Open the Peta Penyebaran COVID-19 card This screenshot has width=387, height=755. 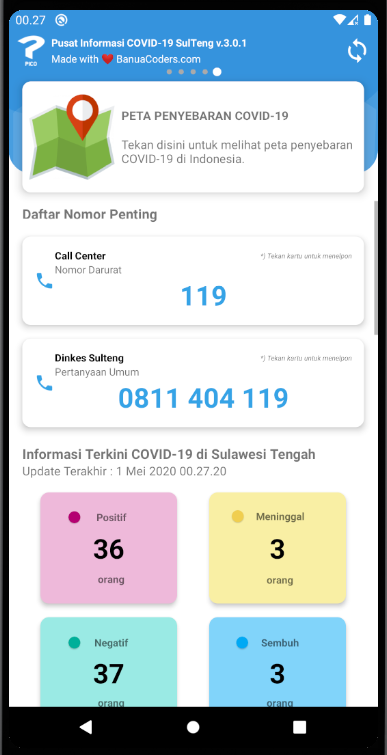(193, 137)
